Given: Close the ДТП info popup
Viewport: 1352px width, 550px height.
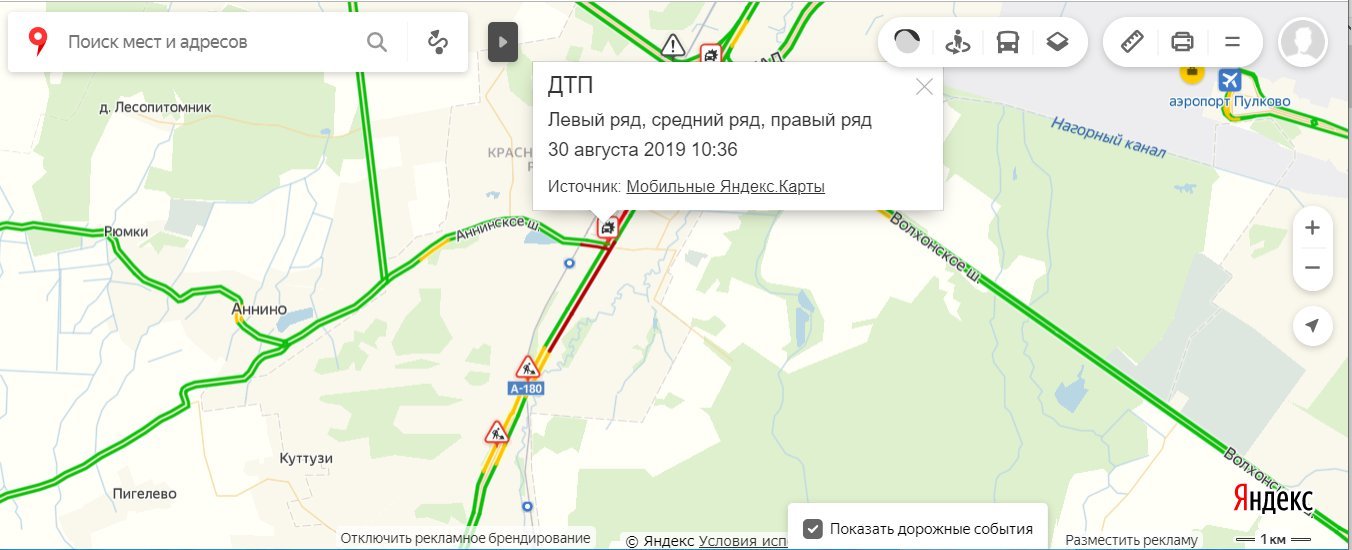Looking at the screenshot, I should pyautogui.click(x=924, y=87).
